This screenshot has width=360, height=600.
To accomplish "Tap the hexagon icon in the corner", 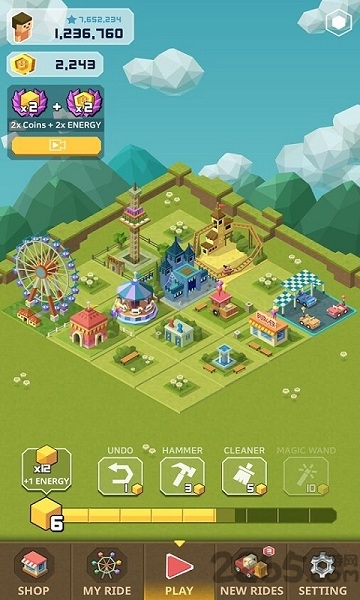I will click(x=339, y=23).
